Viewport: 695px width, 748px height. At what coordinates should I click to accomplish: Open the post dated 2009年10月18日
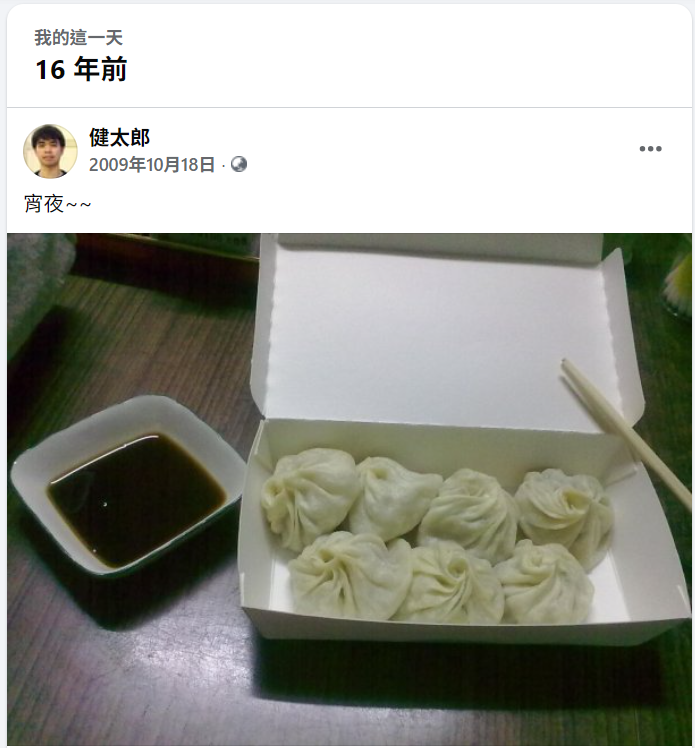152,165
